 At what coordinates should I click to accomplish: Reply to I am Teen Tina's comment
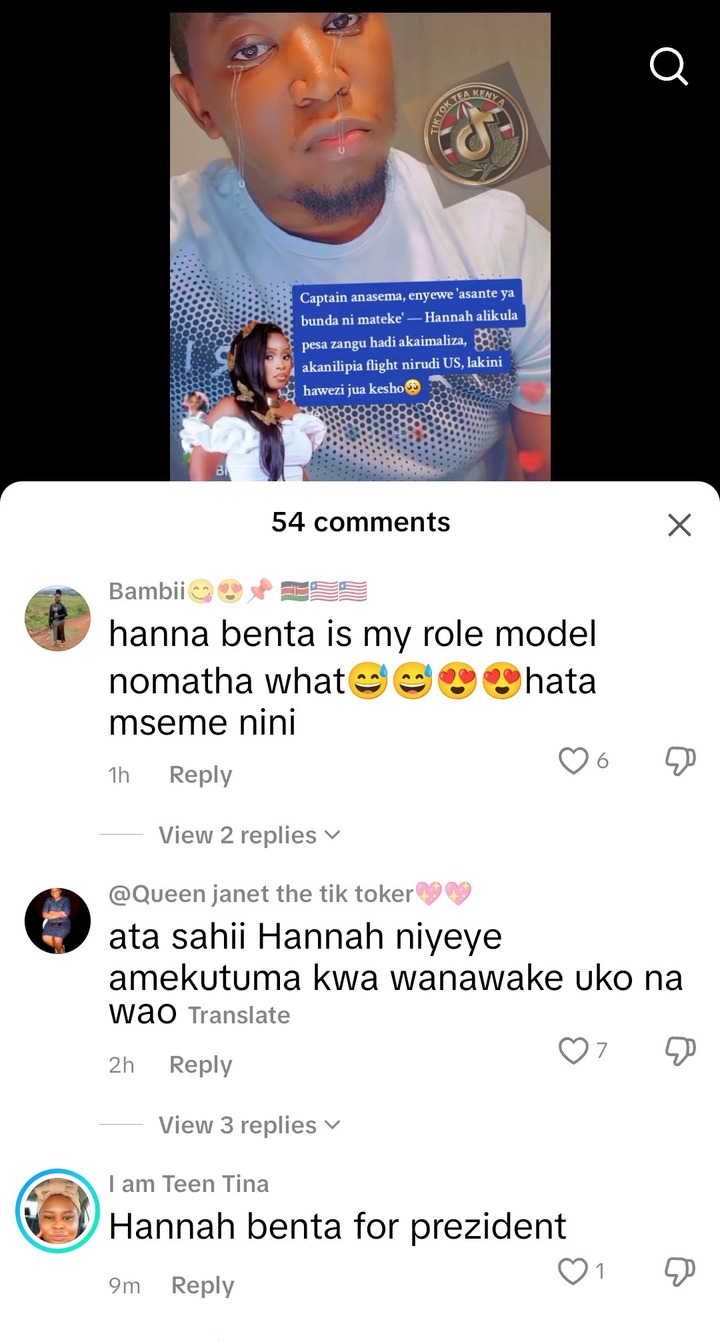click(x=202, y=1285)
